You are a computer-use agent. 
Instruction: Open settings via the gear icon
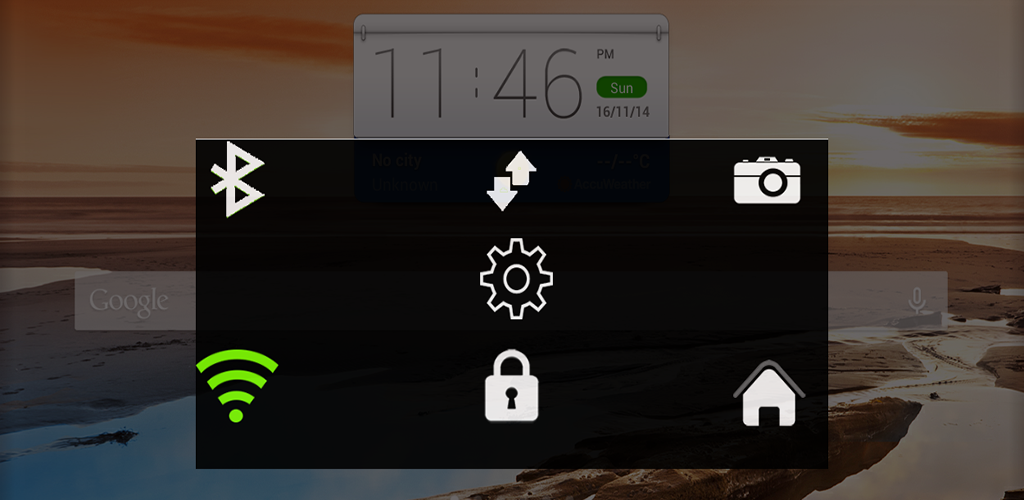[516, 280]
